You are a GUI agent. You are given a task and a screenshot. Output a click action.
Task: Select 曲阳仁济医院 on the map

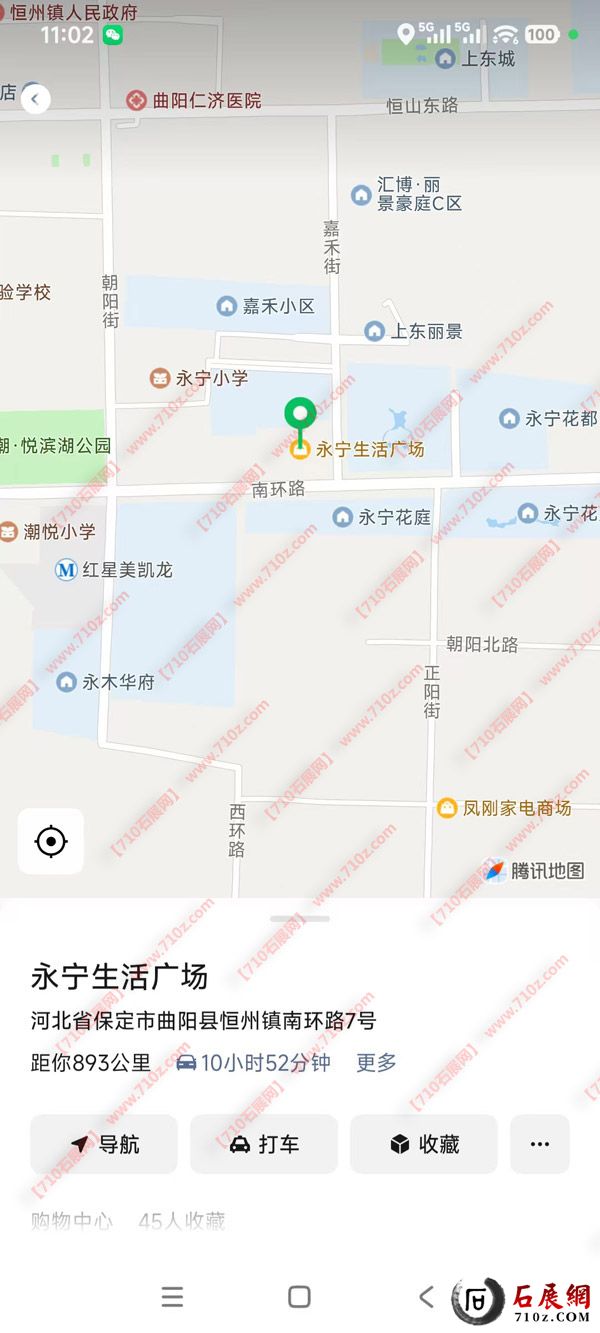195,101
